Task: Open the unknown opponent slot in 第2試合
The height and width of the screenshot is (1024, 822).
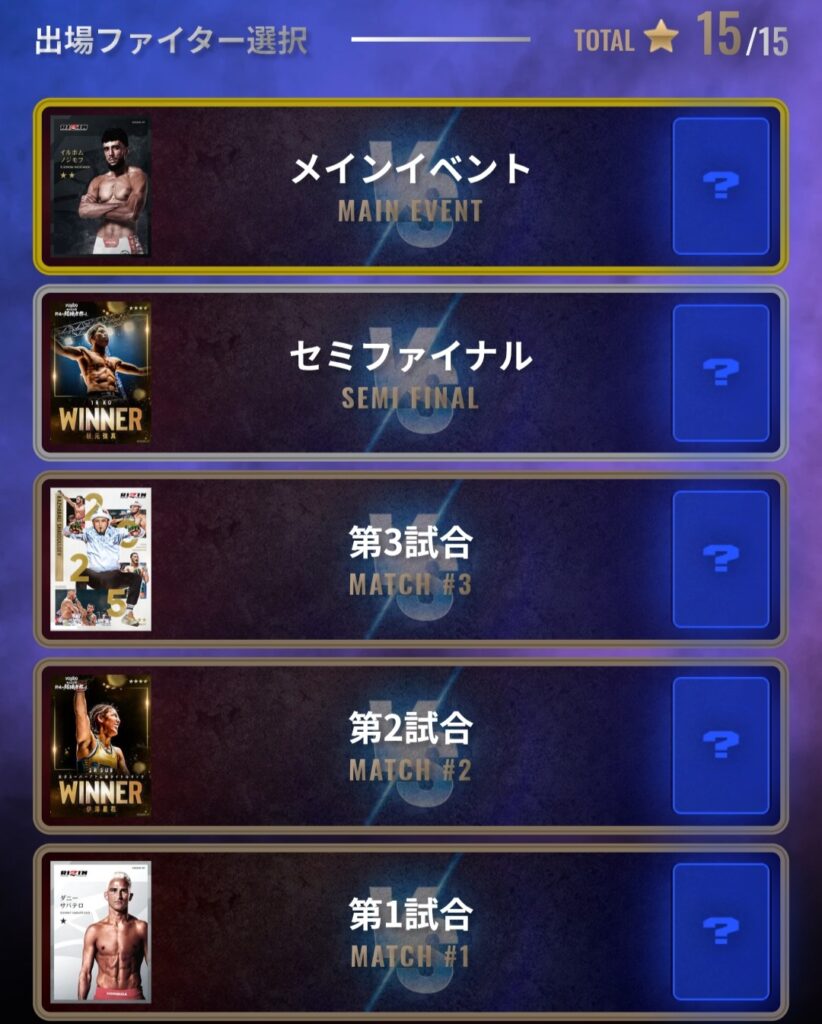Action: point(720,745)
